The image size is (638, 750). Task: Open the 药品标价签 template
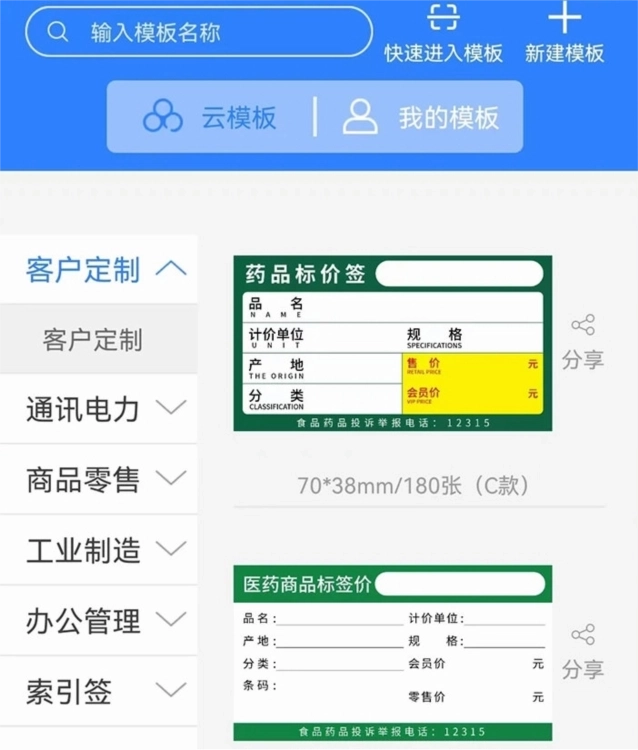392,343
